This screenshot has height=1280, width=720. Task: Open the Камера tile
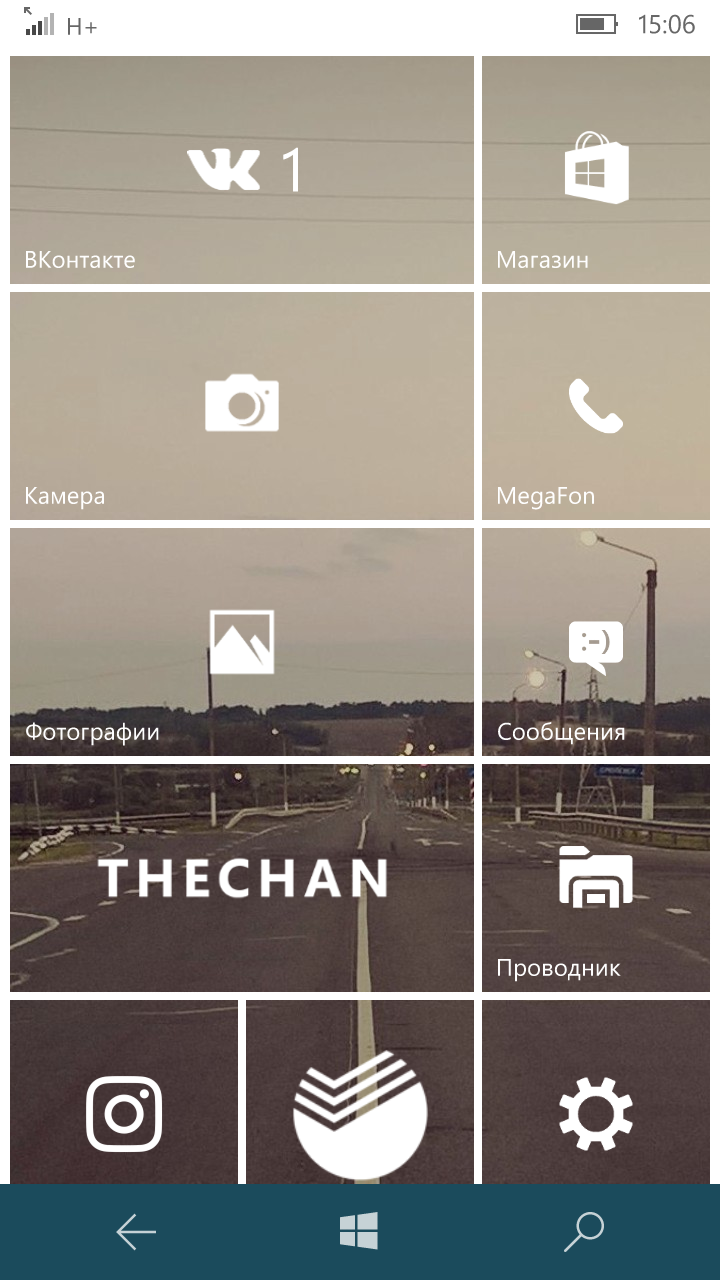click(x=241, y=405)
